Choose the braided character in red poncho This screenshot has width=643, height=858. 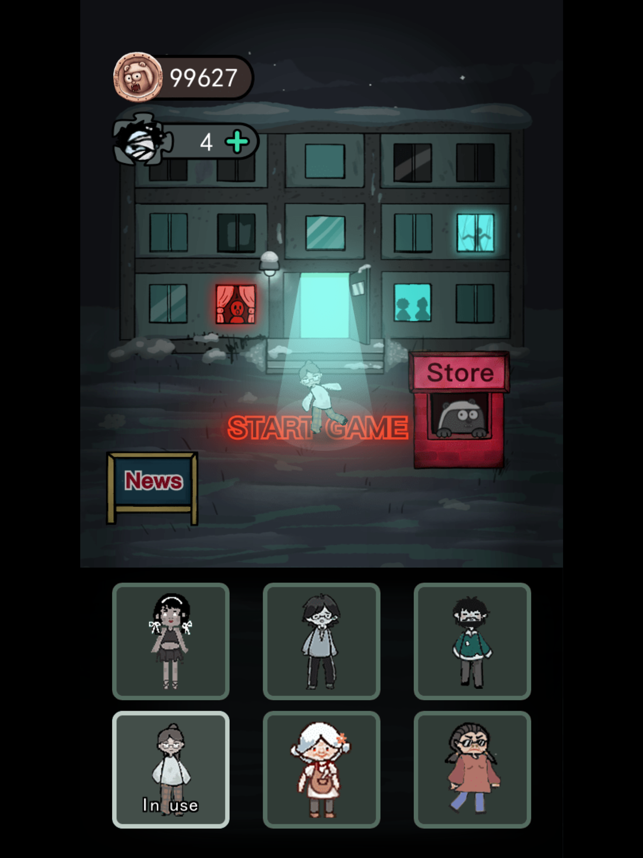click(472, 769)
